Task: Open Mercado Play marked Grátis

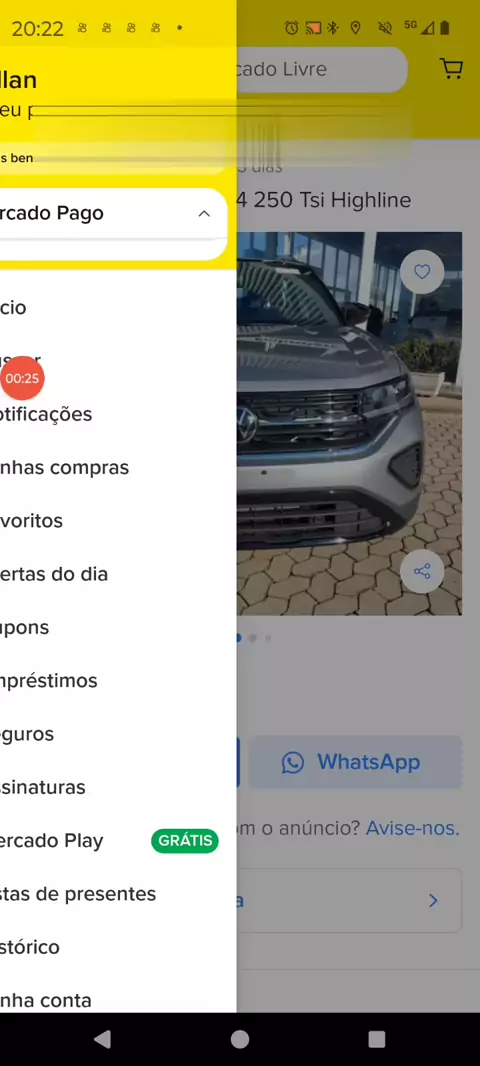Action: pyautogui.click(x=118, y=840)
